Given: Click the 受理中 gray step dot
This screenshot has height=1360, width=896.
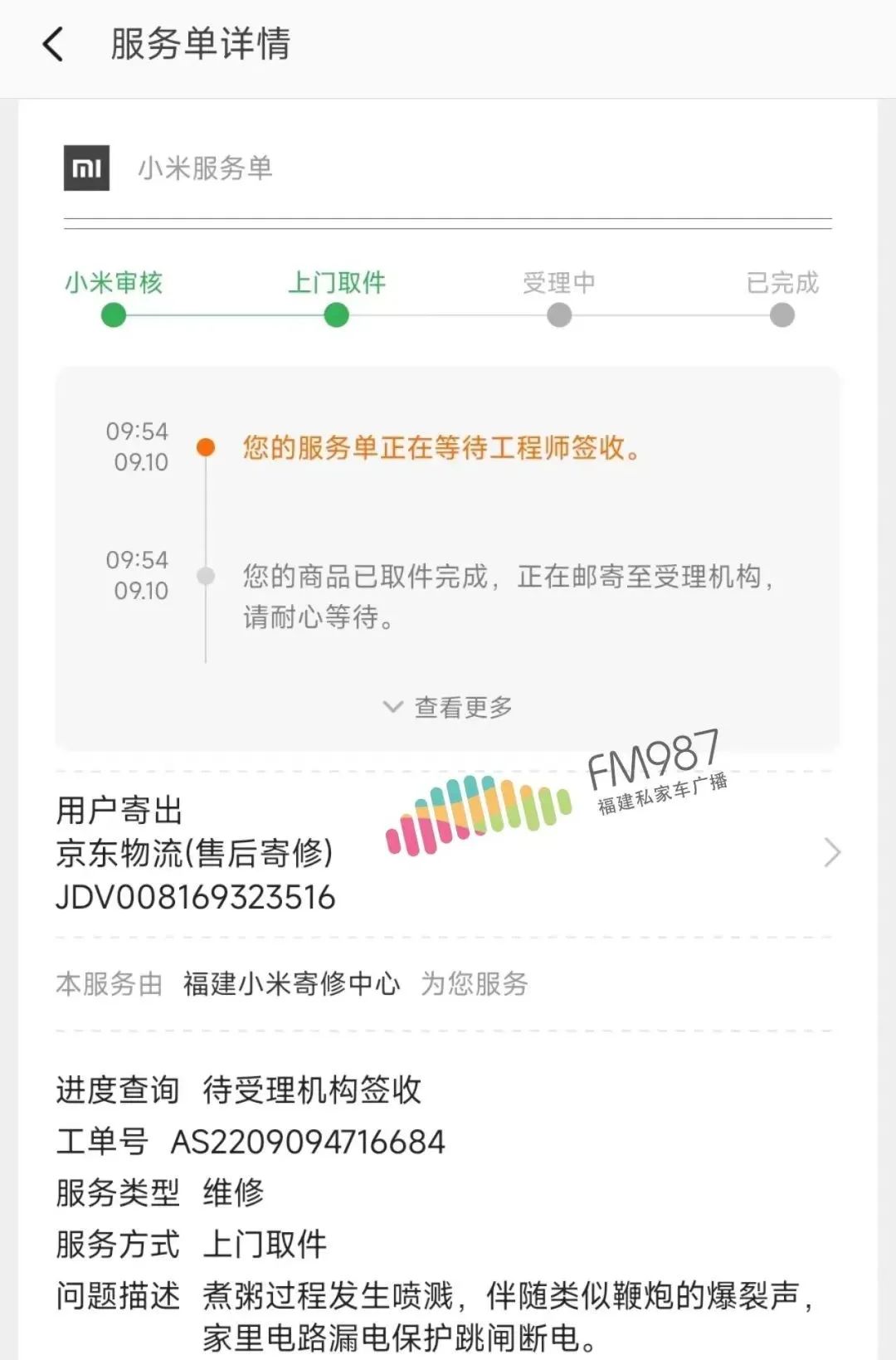Looking at the screenshot, I should 559,315.
